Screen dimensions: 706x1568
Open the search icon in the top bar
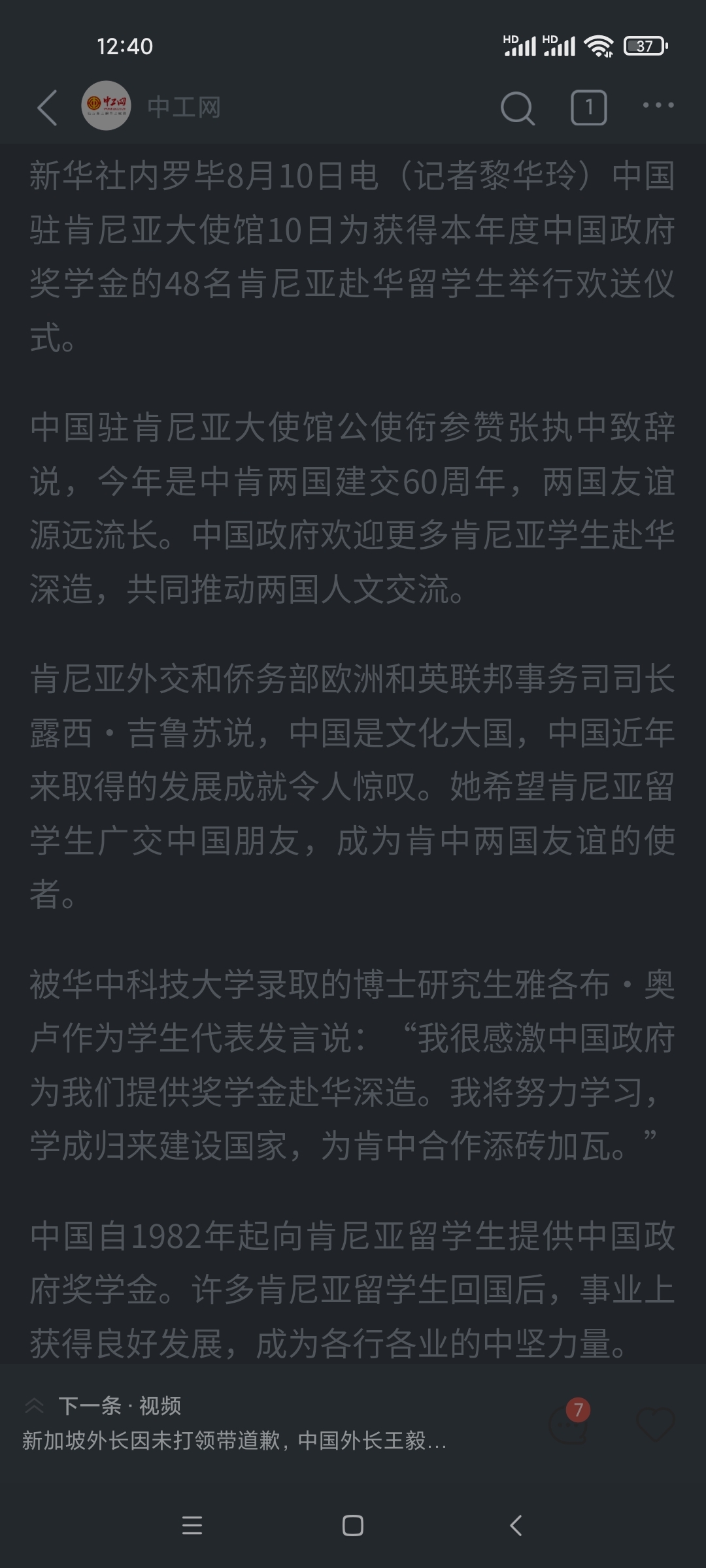point(518,107)
